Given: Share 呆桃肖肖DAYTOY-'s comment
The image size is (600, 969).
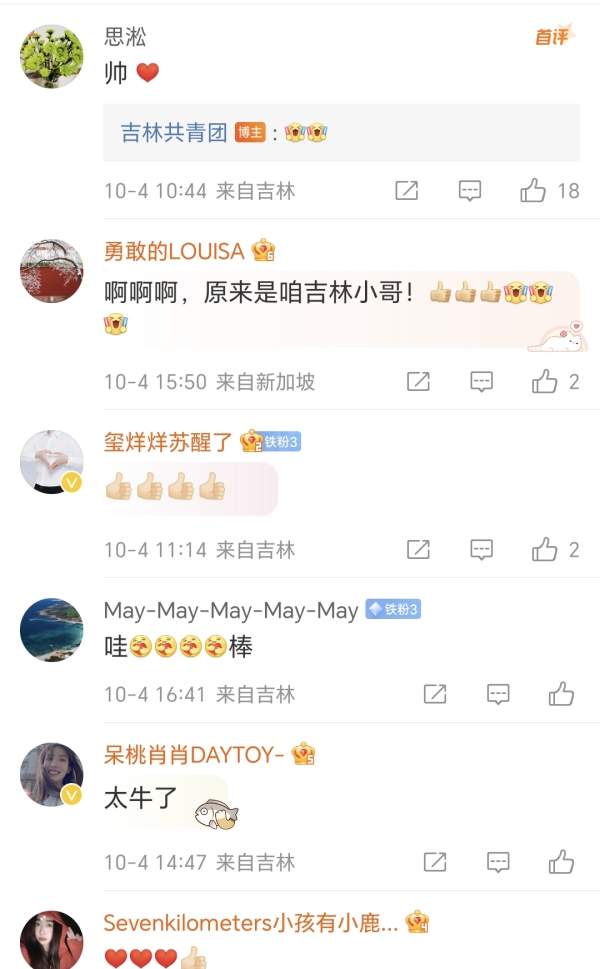Looking at the screenshot, I should coord(434,862).
